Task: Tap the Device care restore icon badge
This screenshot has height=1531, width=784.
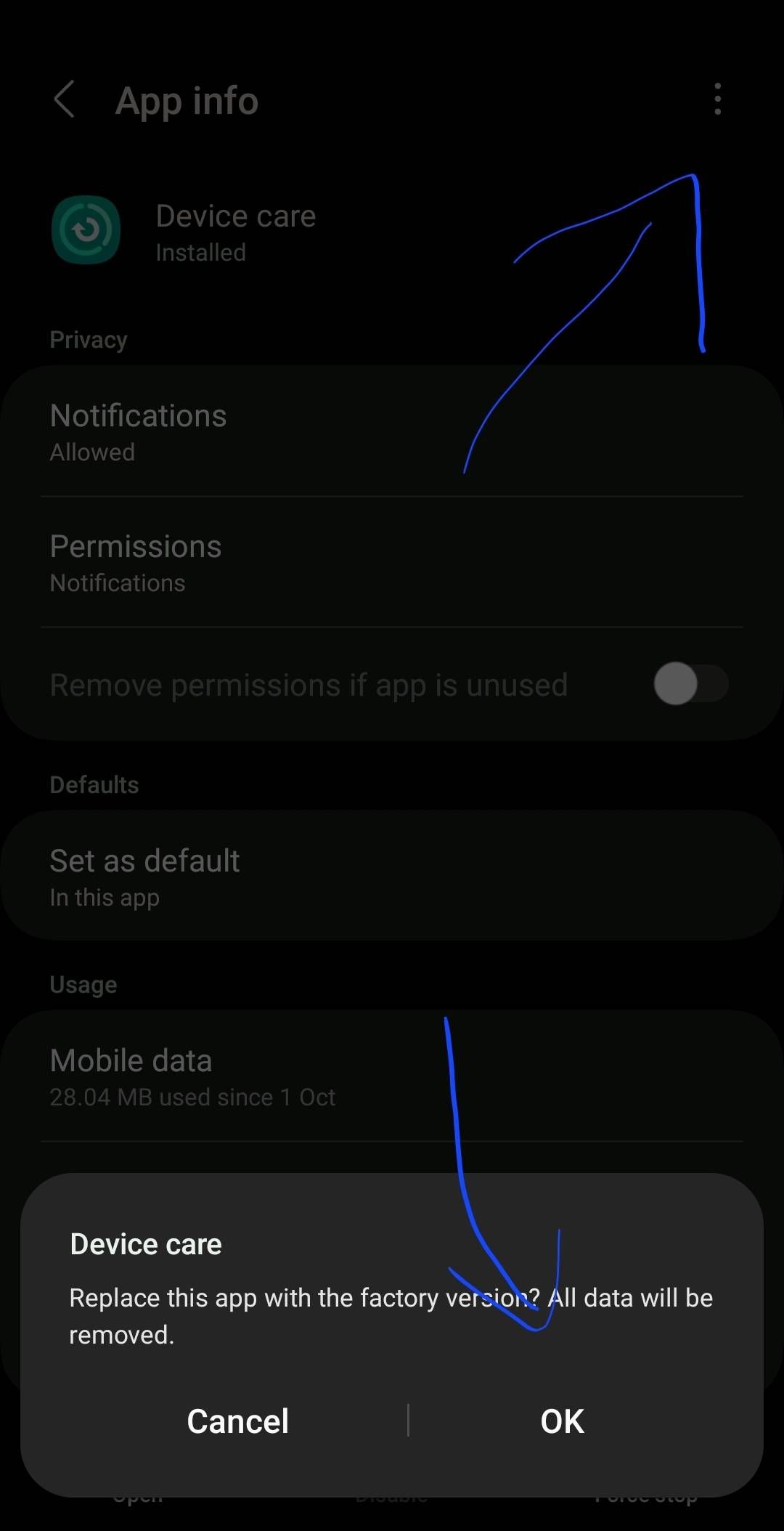Action: tap(86, 230)
